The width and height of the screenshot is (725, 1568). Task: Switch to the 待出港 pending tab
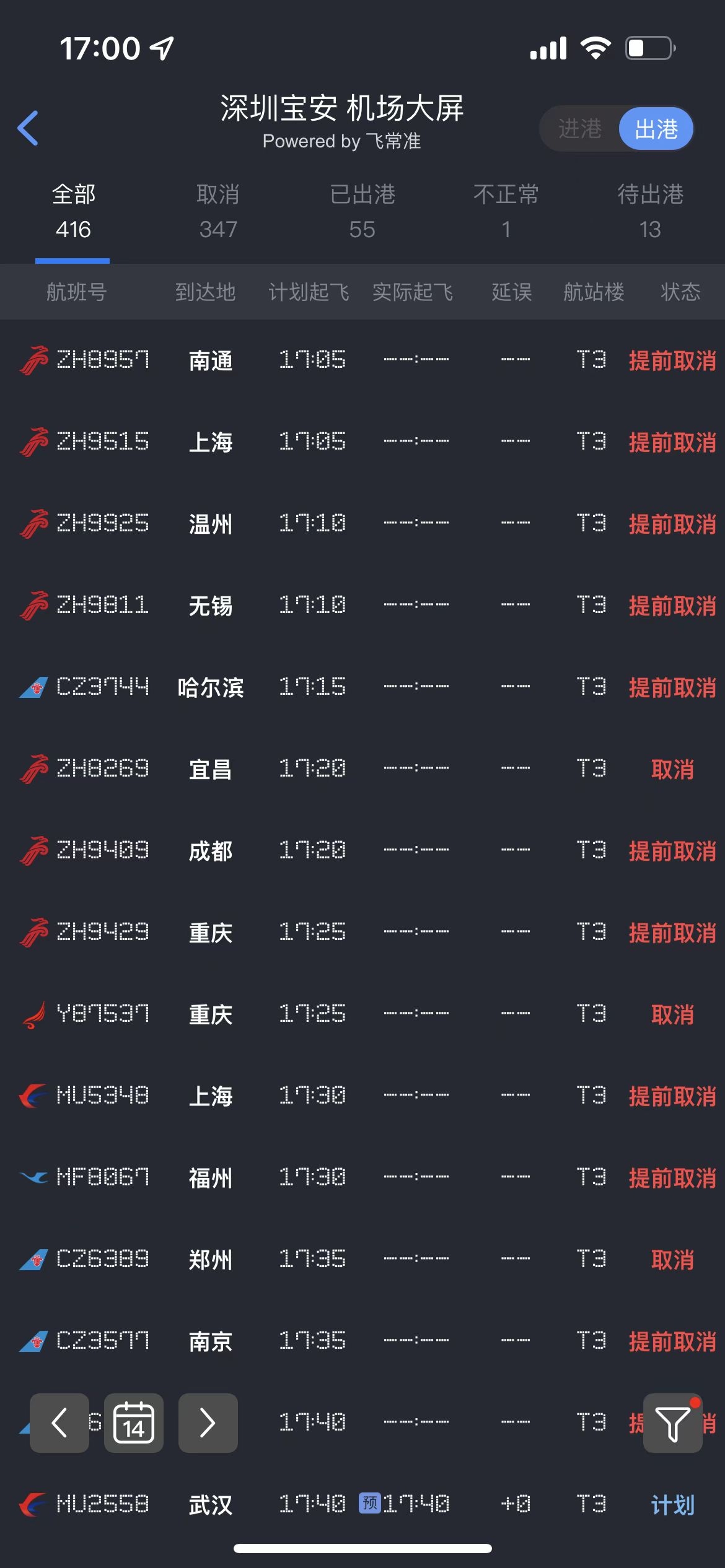coord(650,212)
